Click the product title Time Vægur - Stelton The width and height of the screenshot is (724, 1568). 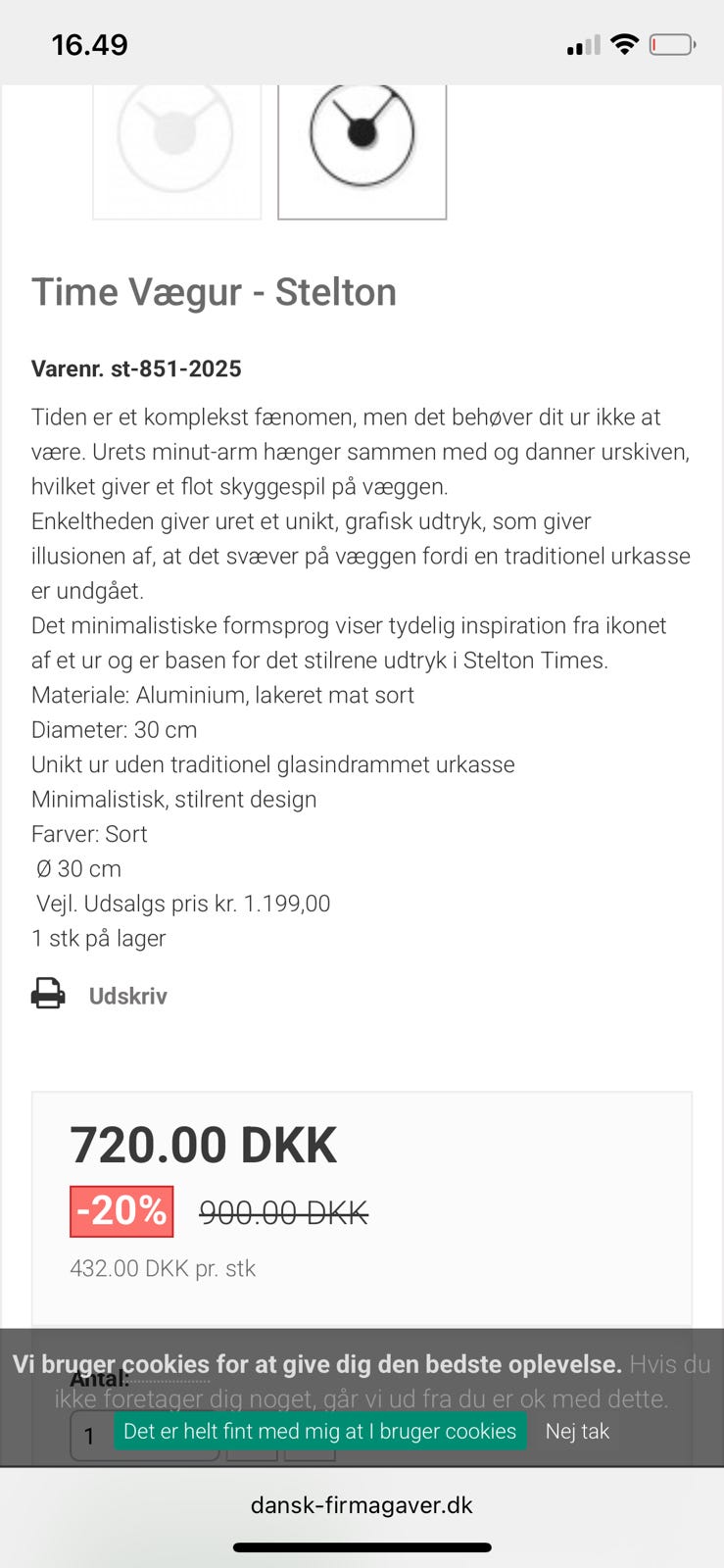coord(215,291)
